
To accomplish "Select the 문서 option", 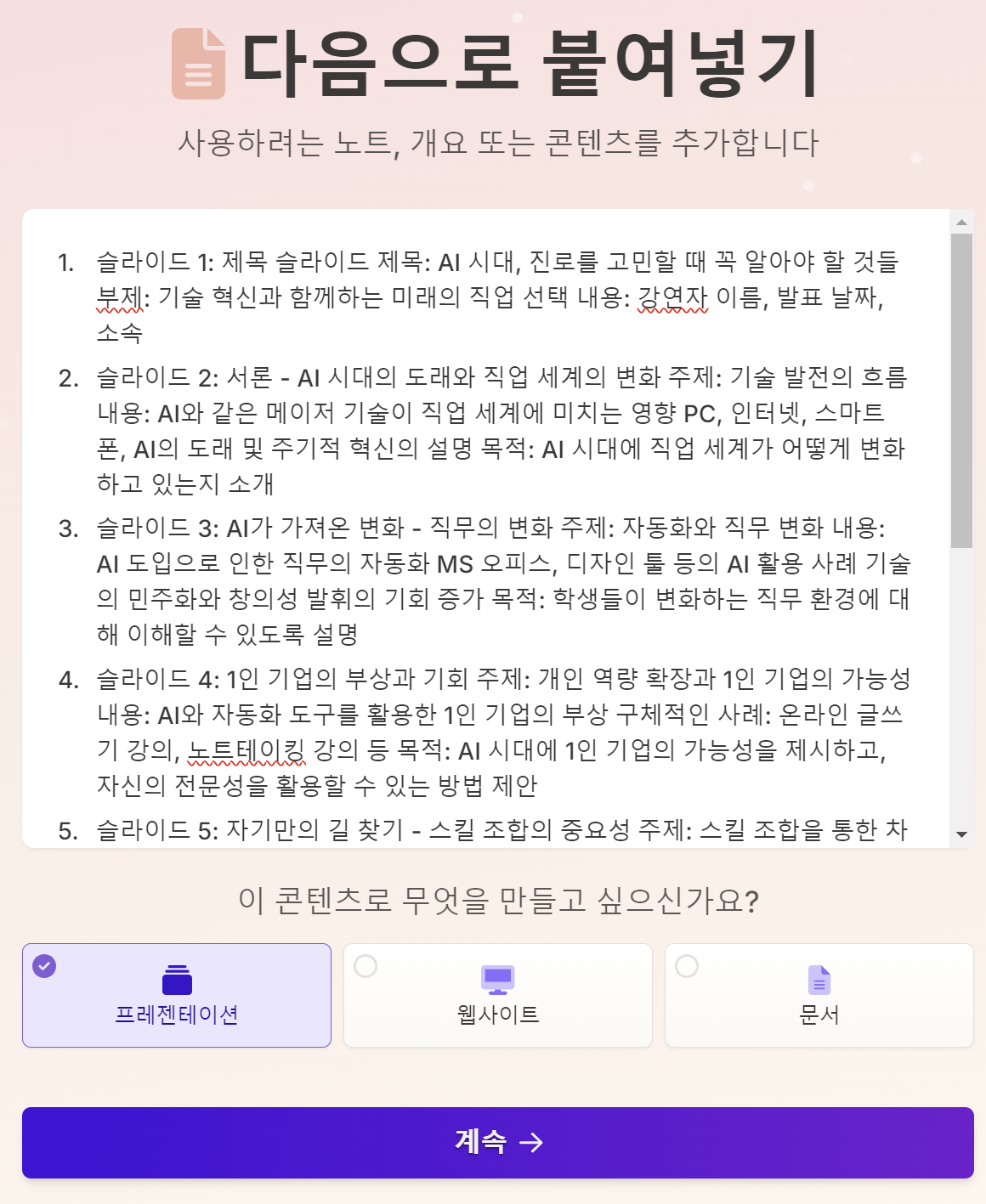I will coord(819,995).
